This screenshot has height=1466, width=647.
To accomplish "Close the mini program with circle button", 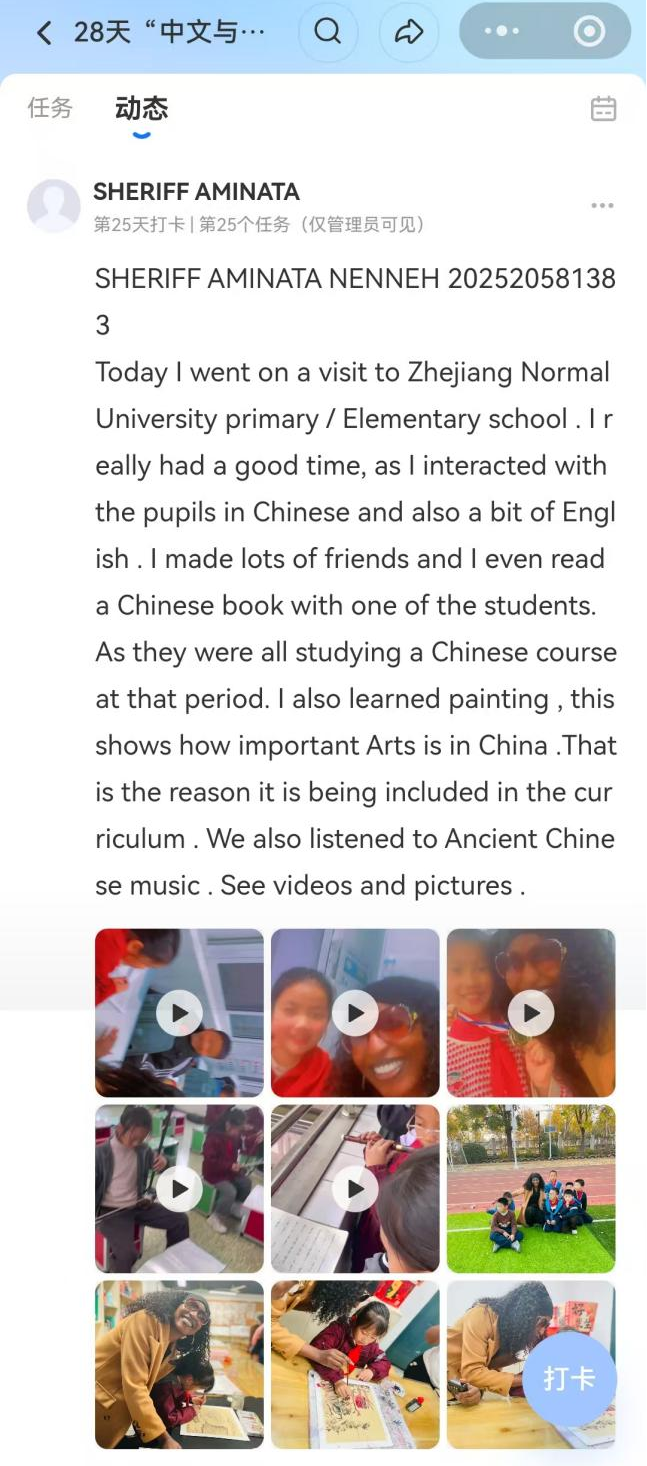I will pos(589,32).
